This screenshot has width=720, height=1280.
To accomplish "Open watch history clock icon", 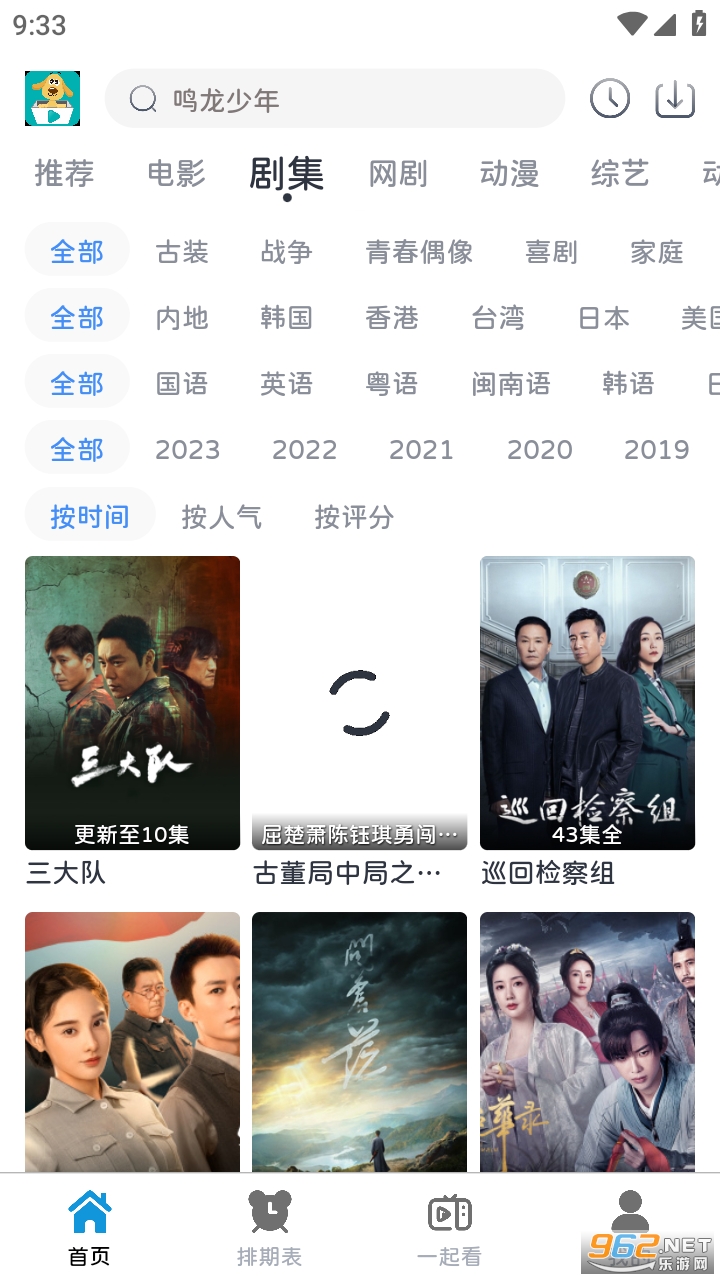I will coord(610,98).
